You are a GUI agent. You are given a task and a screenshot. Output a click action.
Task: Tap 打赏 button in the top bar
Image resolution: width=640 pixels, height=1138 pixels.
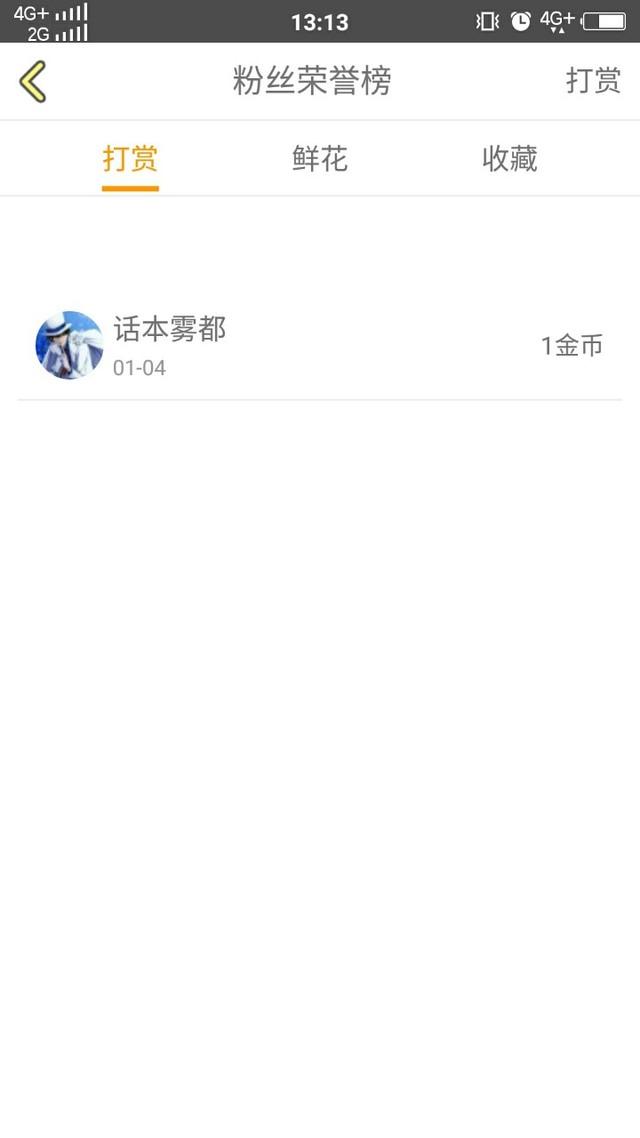[x=593, y=81]
